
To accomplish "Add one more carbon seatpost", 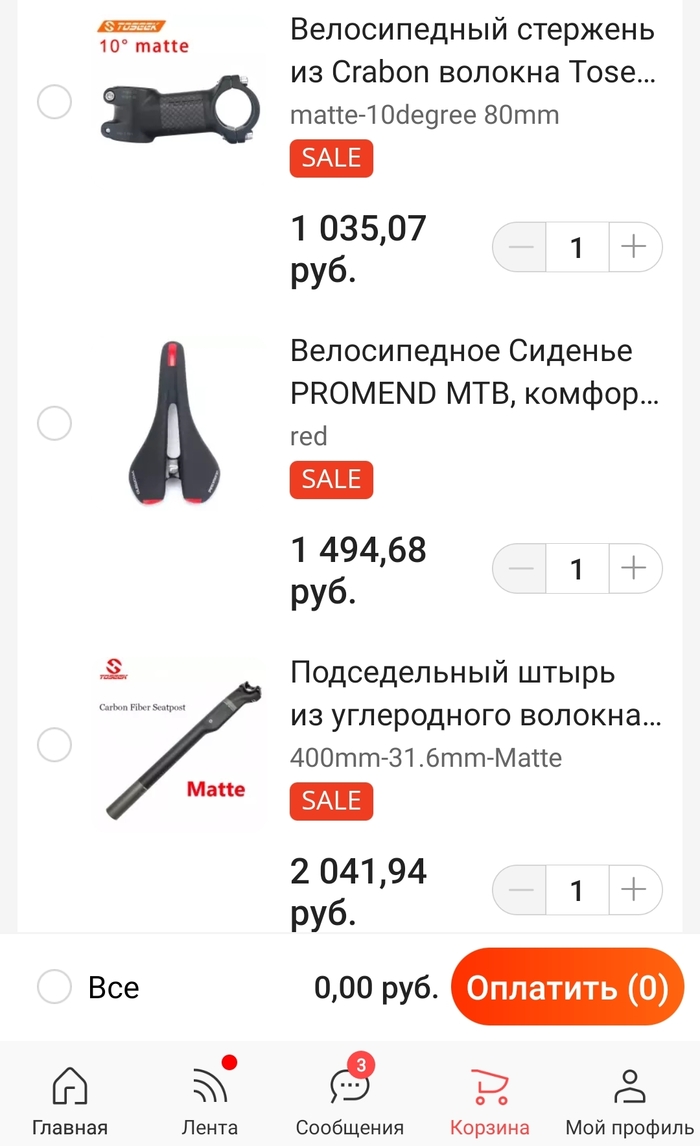I will click(x=635, y=890).
